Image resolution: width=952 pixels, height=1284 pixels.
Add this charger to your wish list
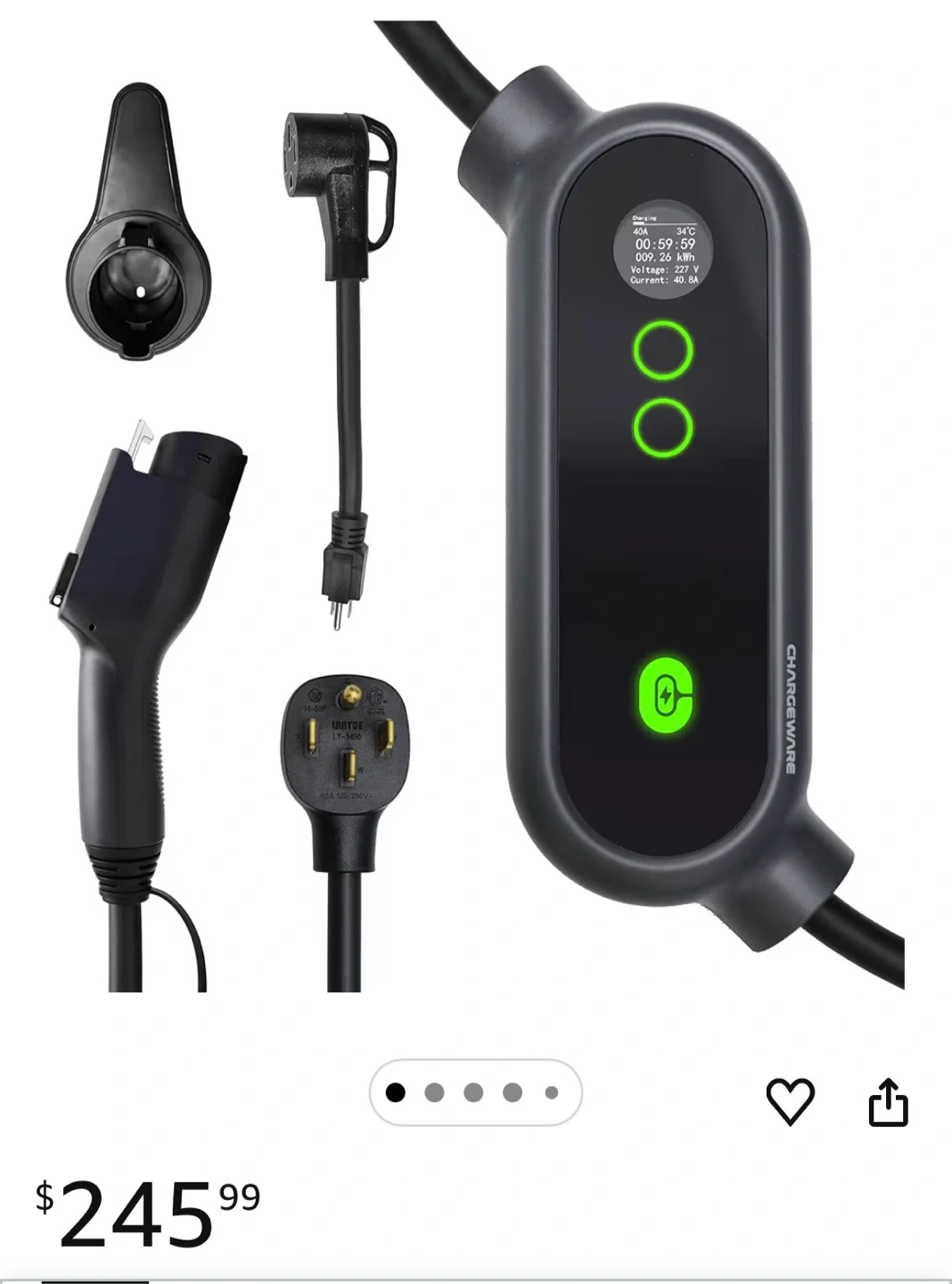point(790,1101)
